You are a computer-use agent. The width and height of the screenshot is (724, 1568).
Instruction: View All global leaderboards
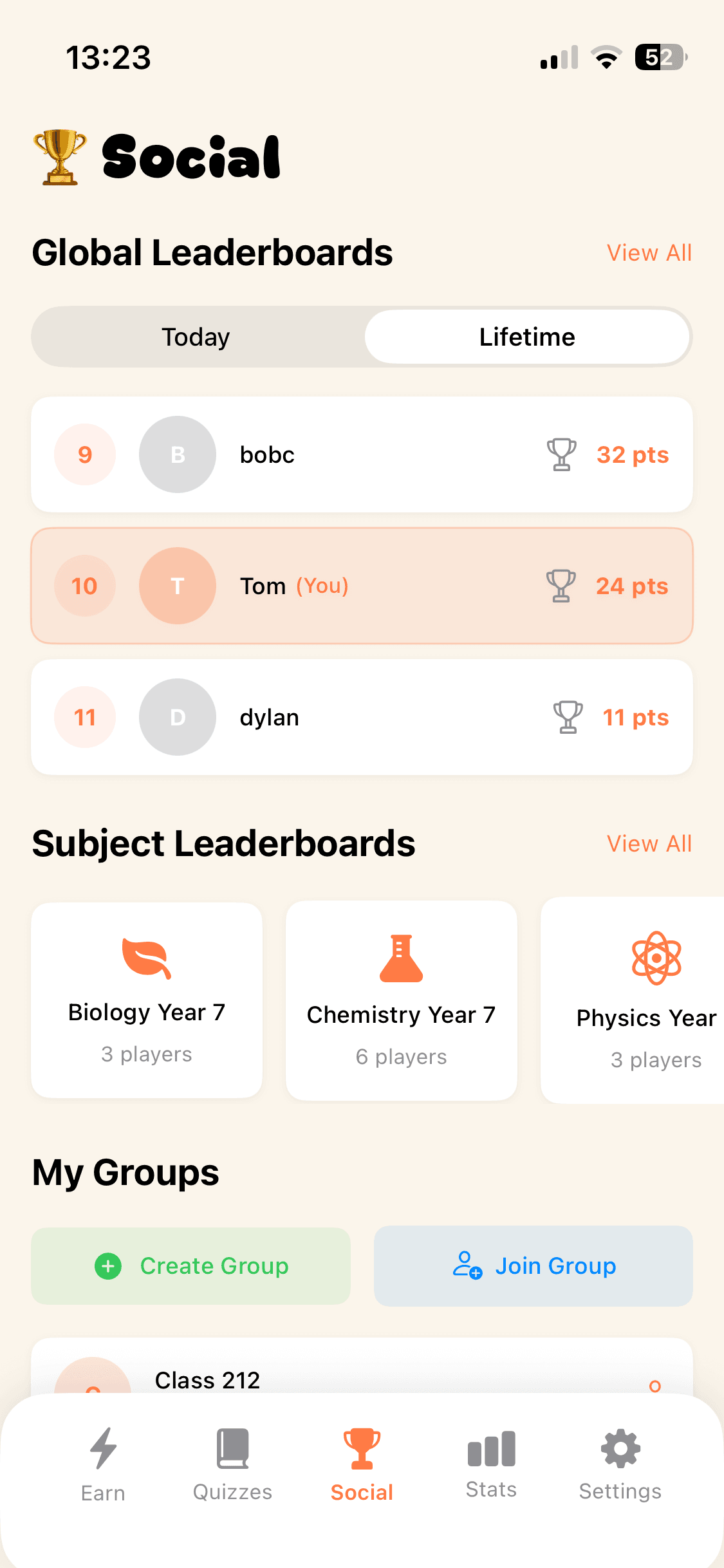click(649, 252)
